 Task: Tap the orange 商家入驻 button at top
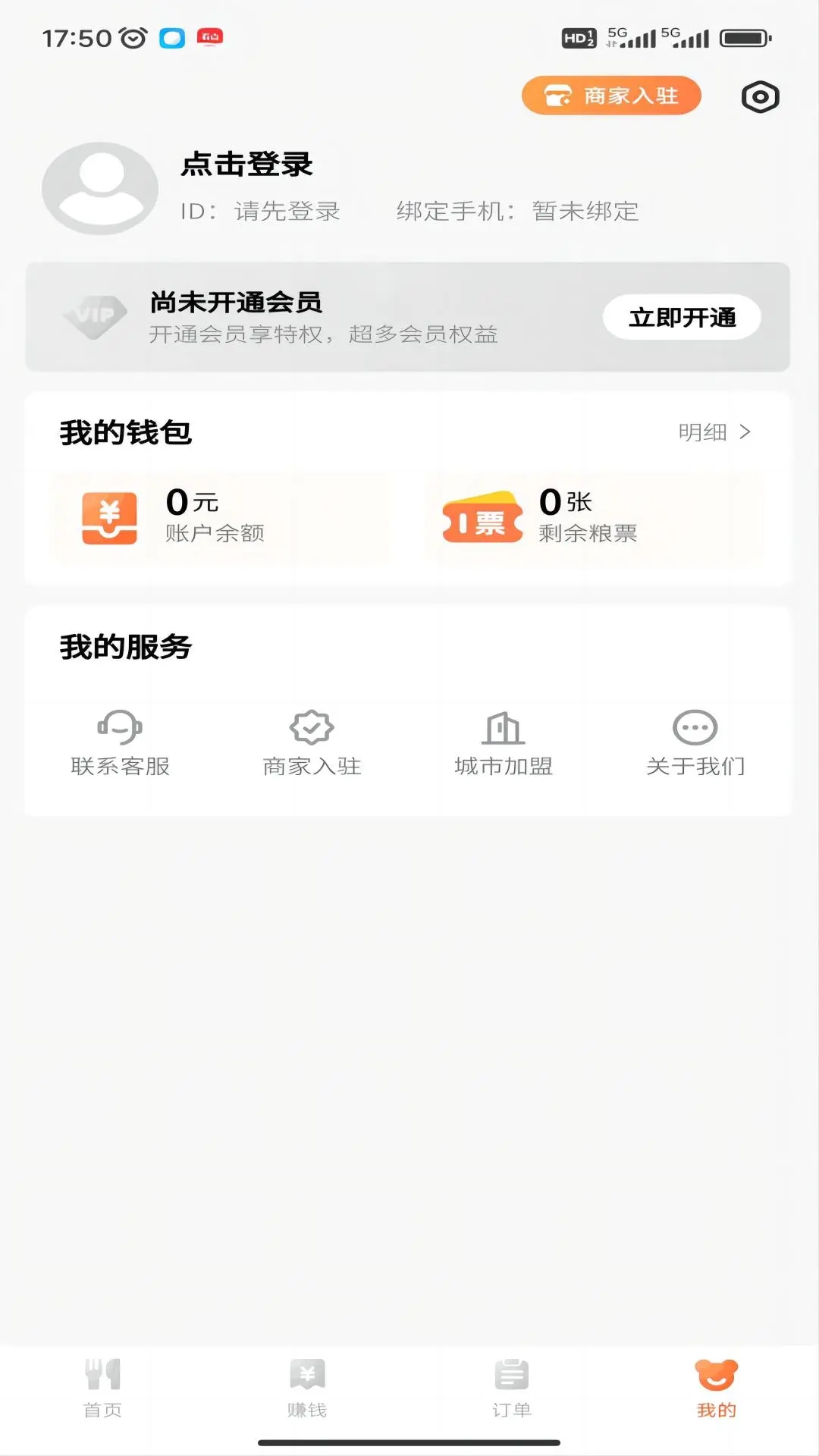[x=611, y=96]
